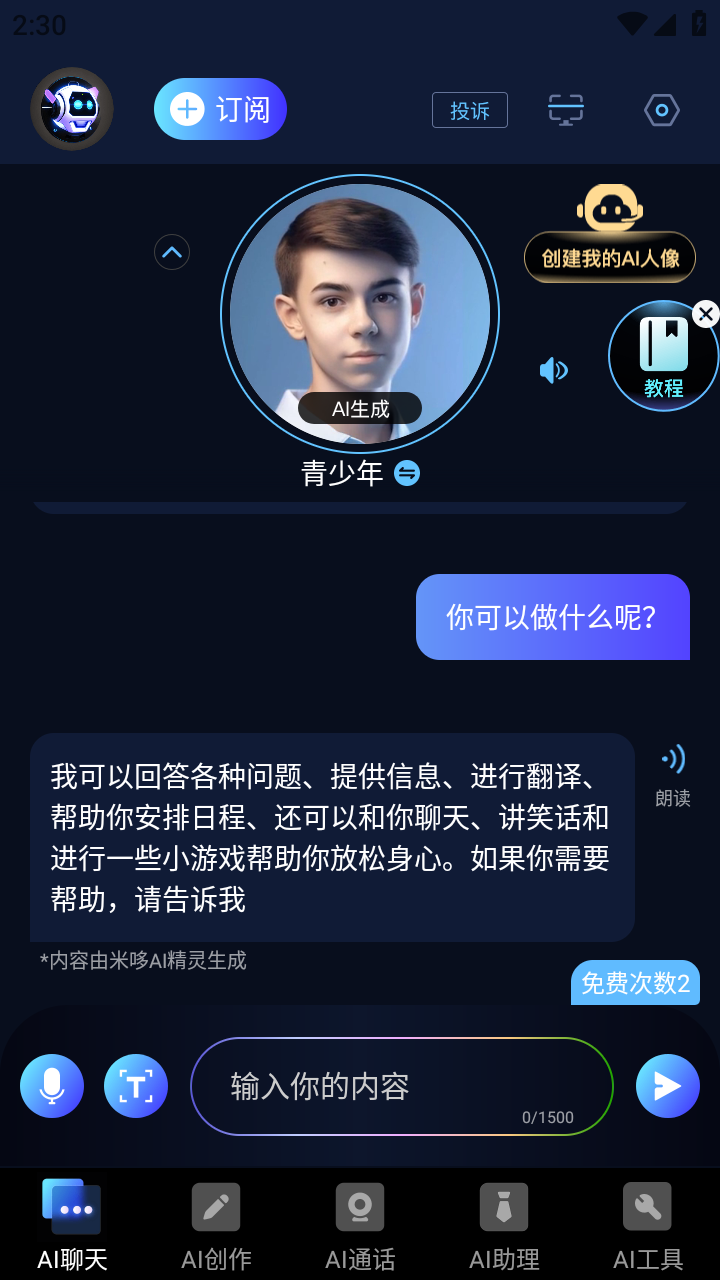This screenshot has height=1280, width=720.
Task: Focus the 输入你的内容 text field
Action: (x=400, y=1086)
